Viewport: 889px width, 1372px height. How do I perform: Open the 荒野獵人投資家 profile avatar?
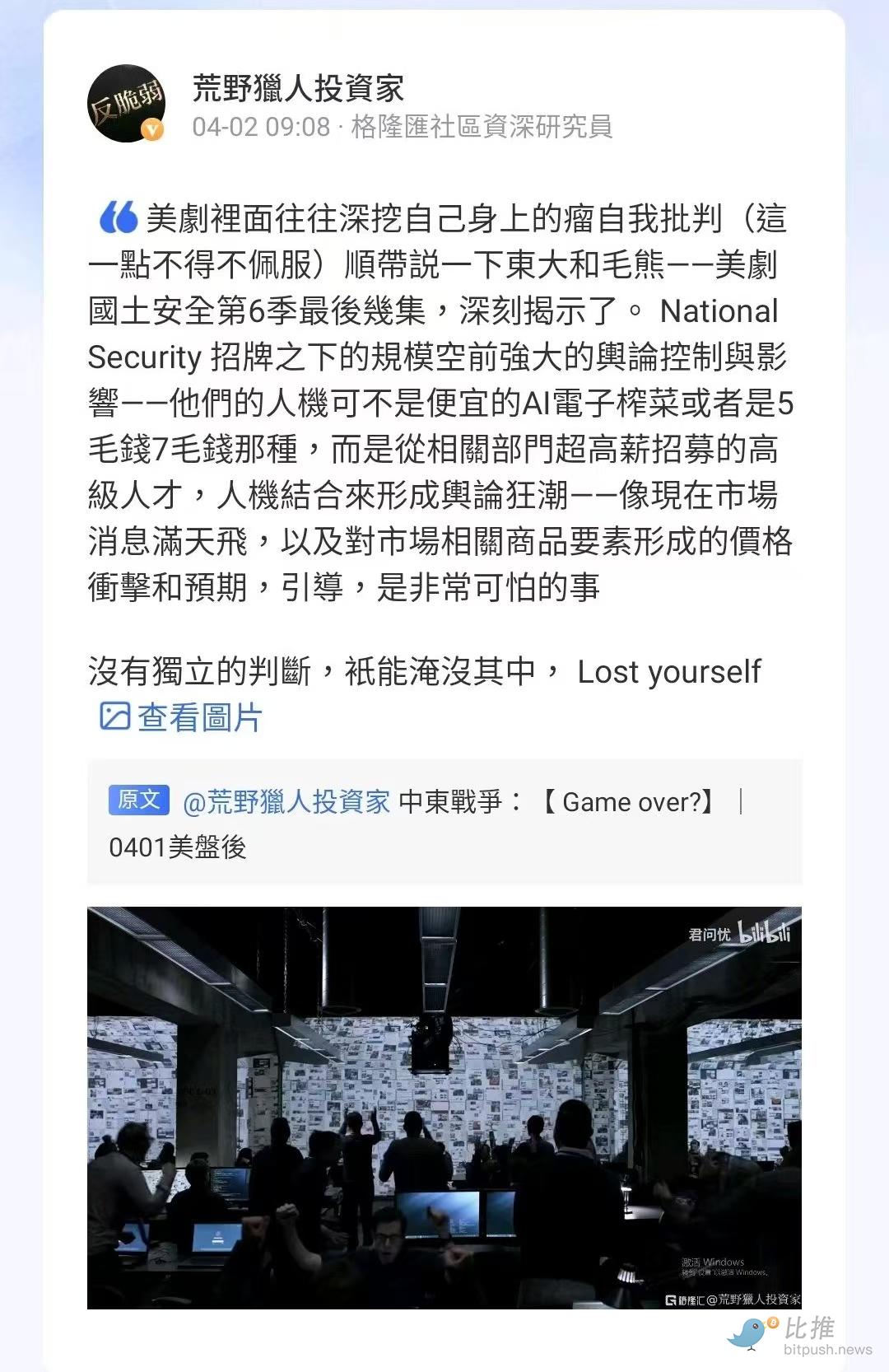point(127,104)
